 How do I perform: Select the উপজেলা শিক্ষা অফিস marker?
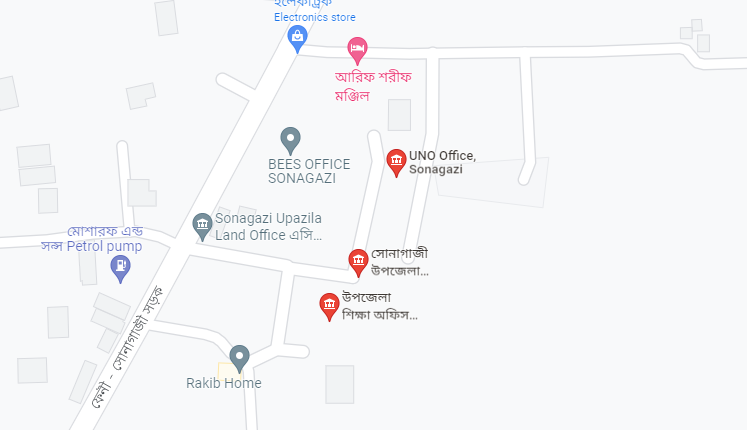pos(328,304)
